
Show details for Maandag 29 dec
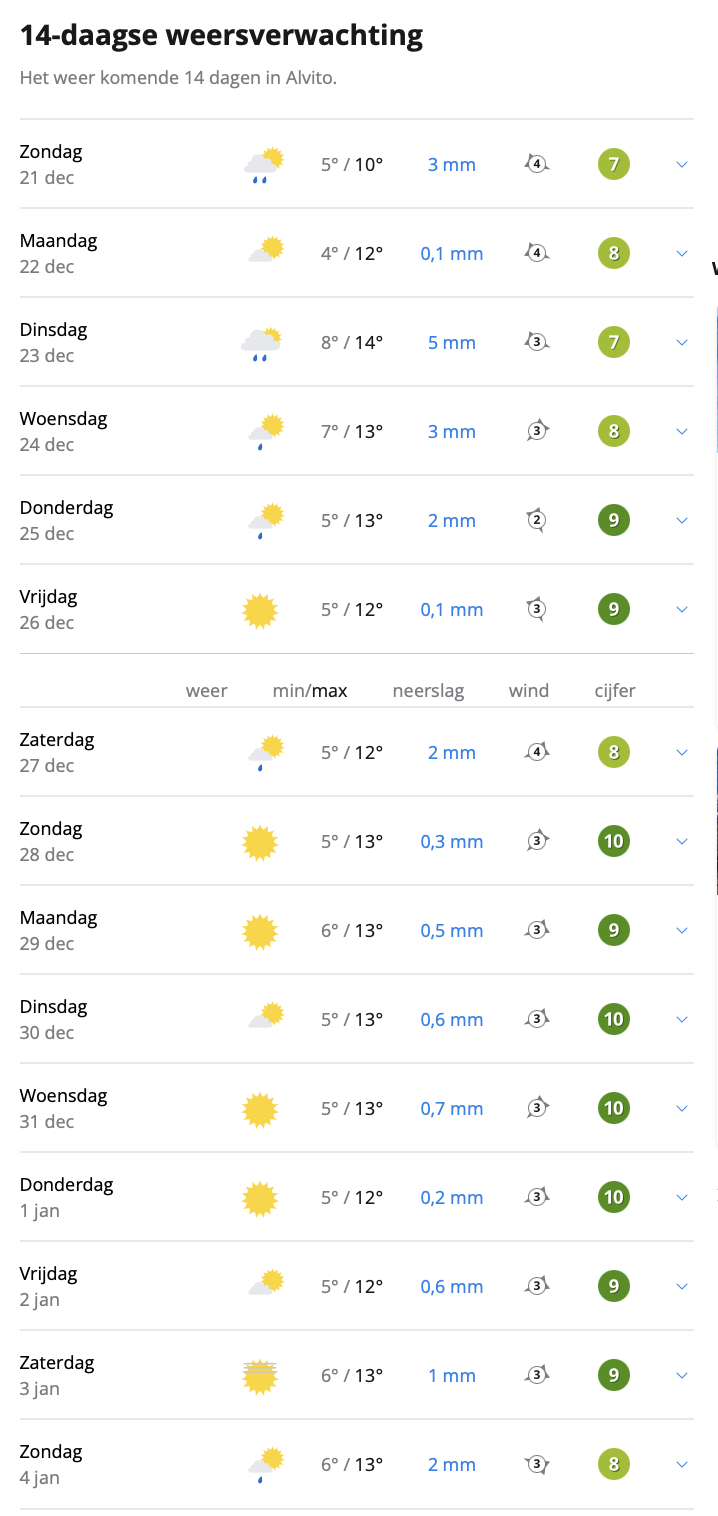(682, 930)
